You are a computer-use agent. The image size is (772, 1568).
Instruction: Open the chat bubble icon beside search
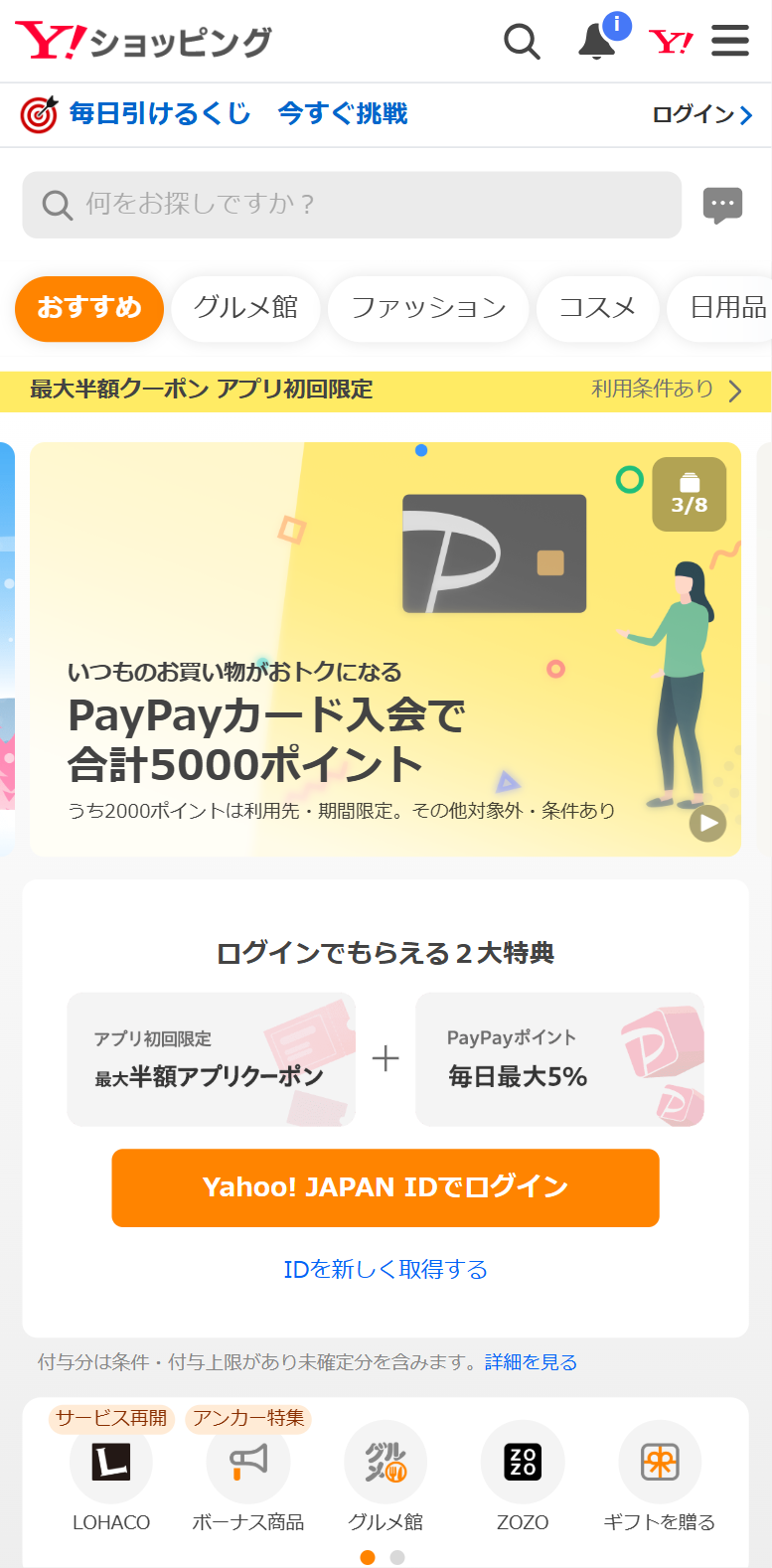coord(722,206)
